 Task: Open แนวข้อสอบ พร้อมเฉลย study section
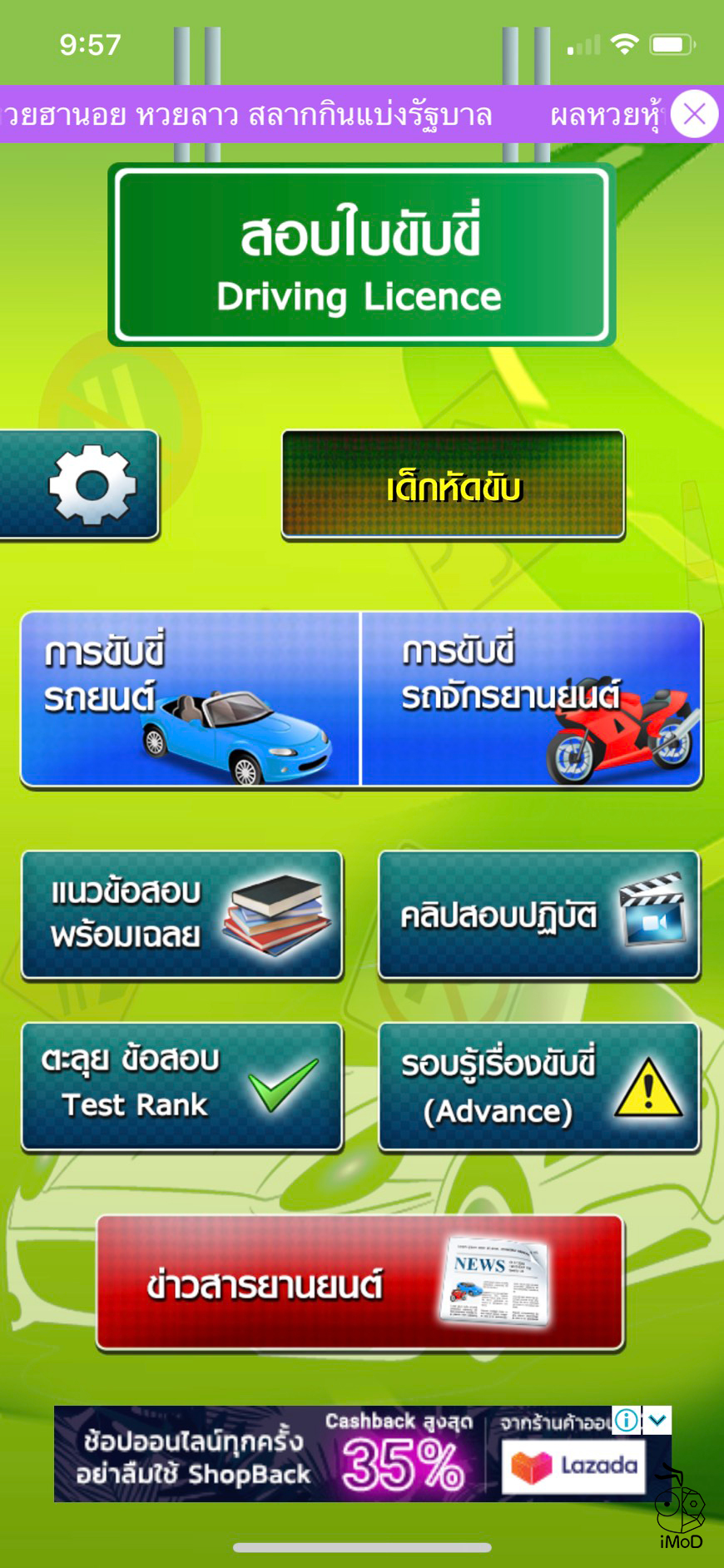click(181, 915)
